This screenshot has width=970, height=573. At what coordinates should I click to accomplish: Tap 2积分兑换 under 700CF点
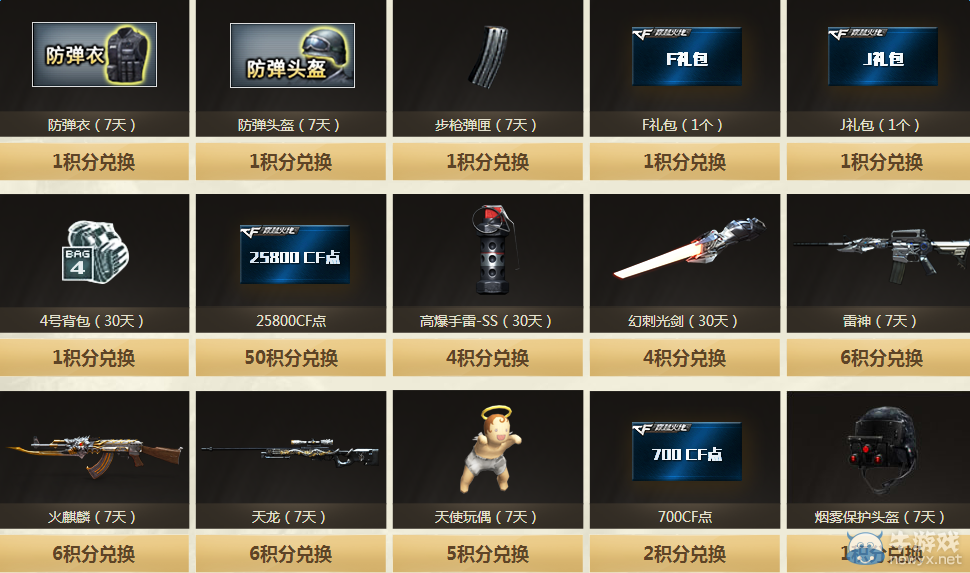coord(685,554)
